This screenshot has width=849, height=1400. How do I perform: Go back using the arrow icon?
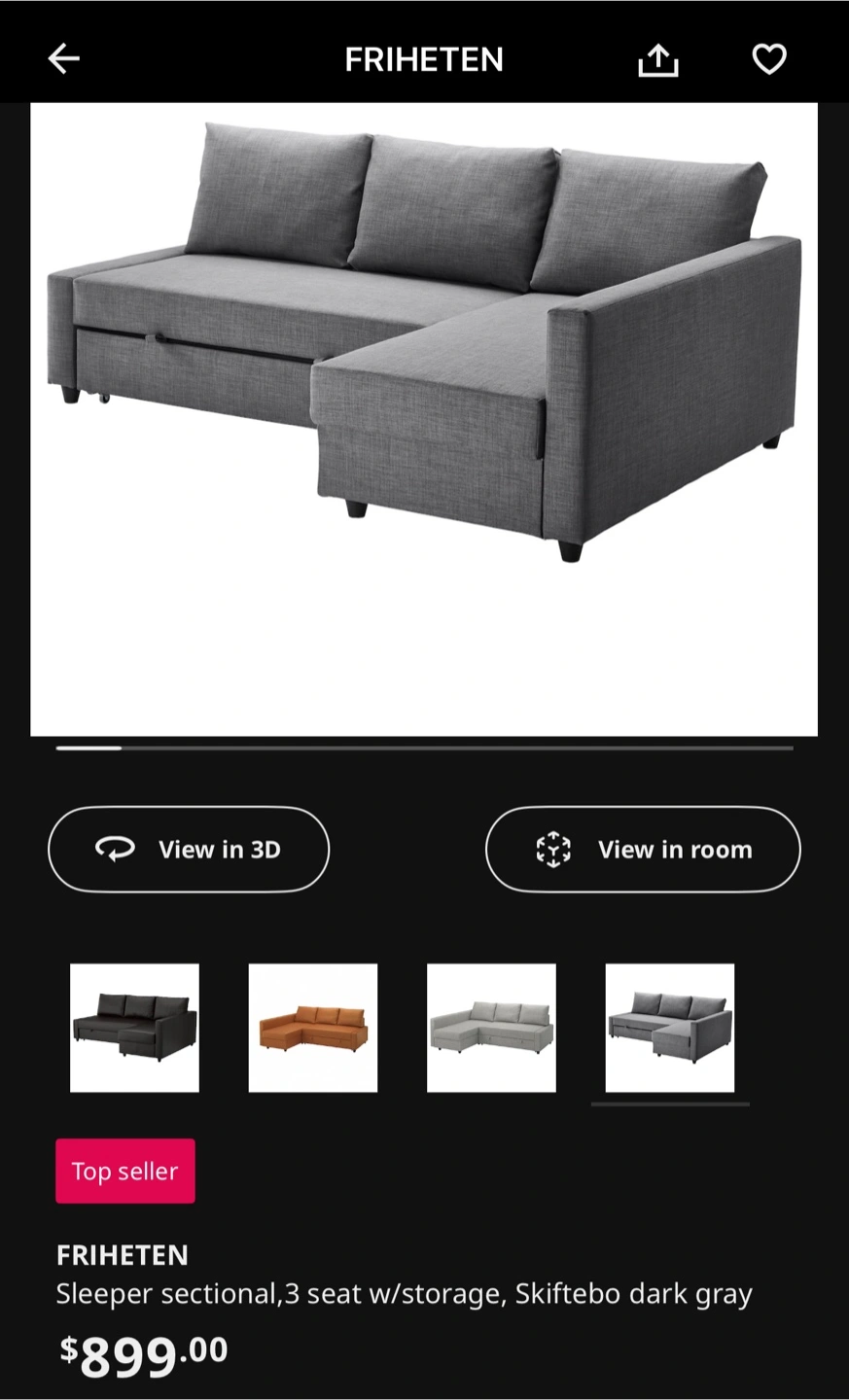[x=64, y=59]
